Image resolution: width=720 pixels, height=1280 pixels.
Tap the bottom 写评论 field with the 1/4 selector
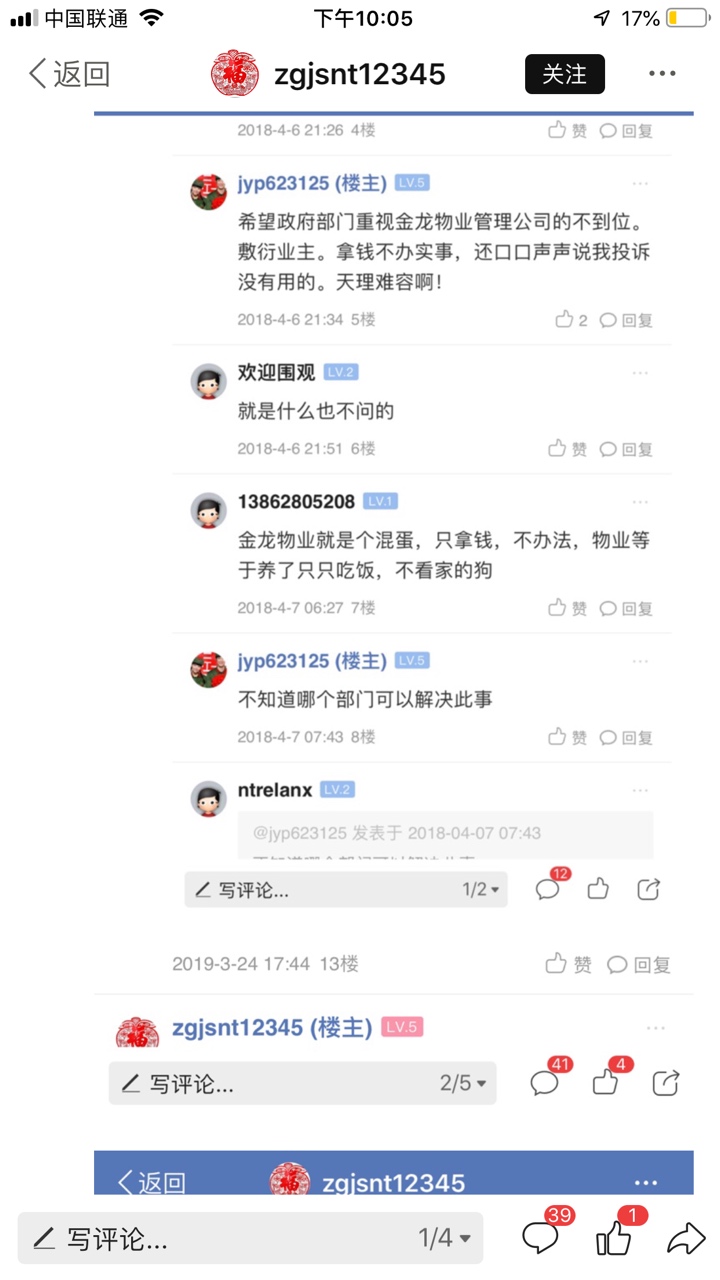(200, 1239)
